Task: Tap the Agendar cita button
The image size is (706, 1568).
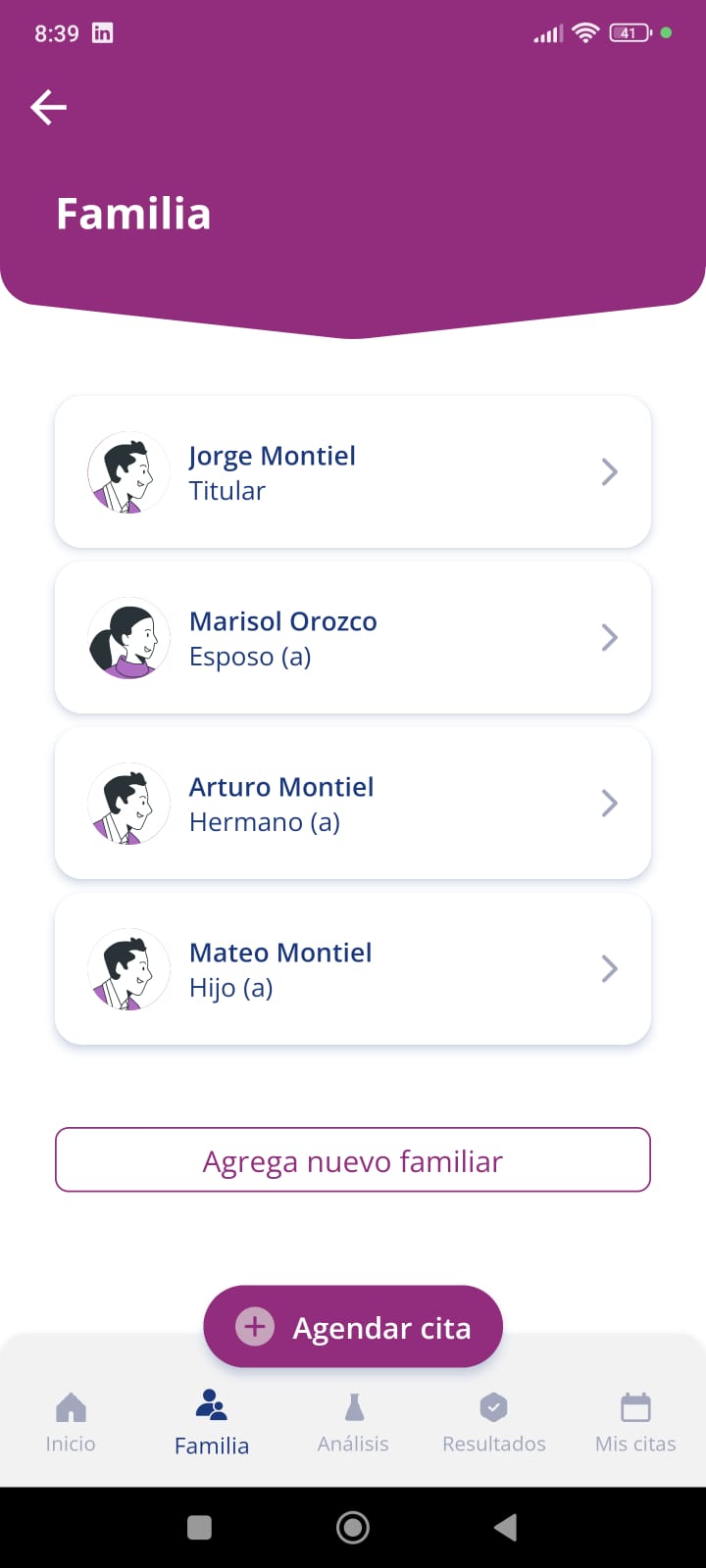Action: (x=353, y=1327)
